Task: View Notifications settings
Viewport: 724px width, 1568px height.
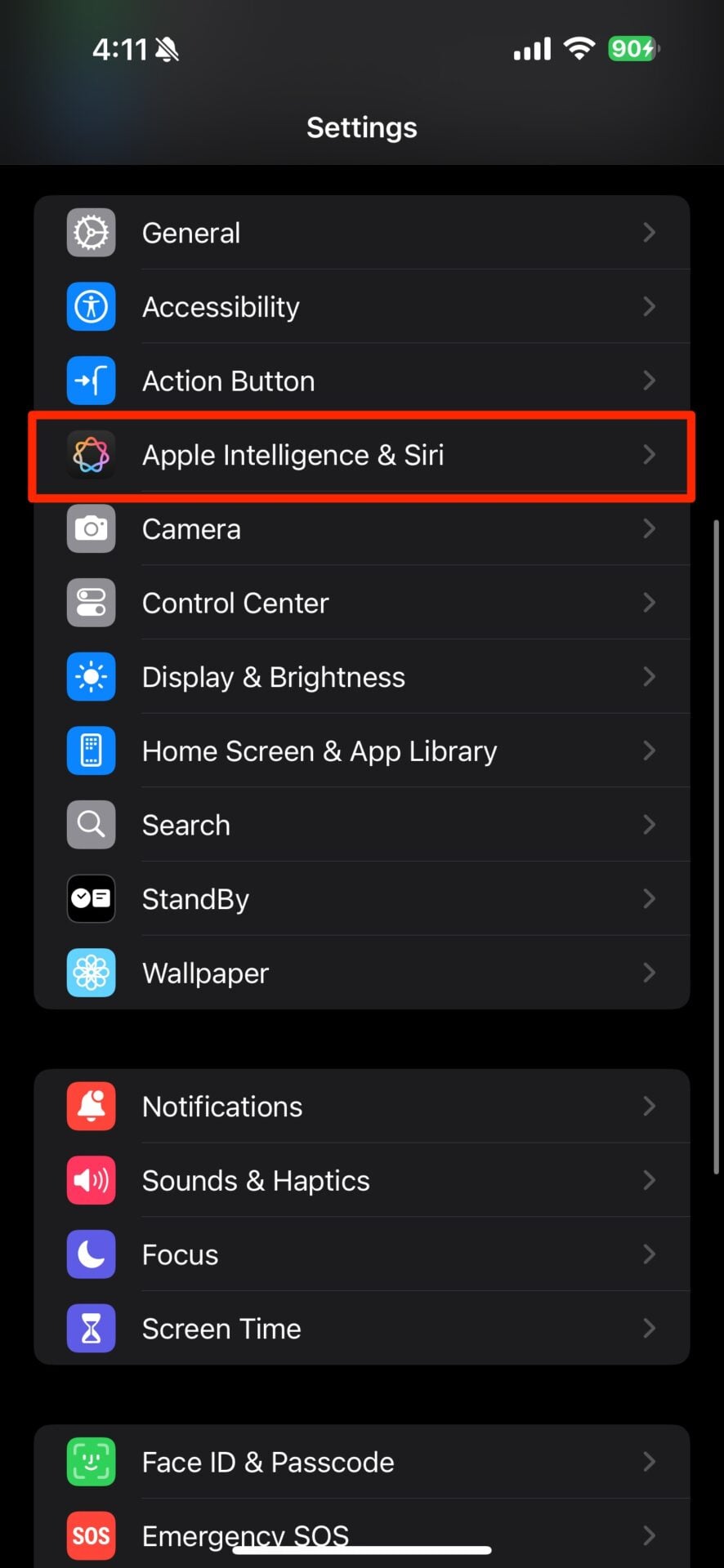Action: 361,1107
